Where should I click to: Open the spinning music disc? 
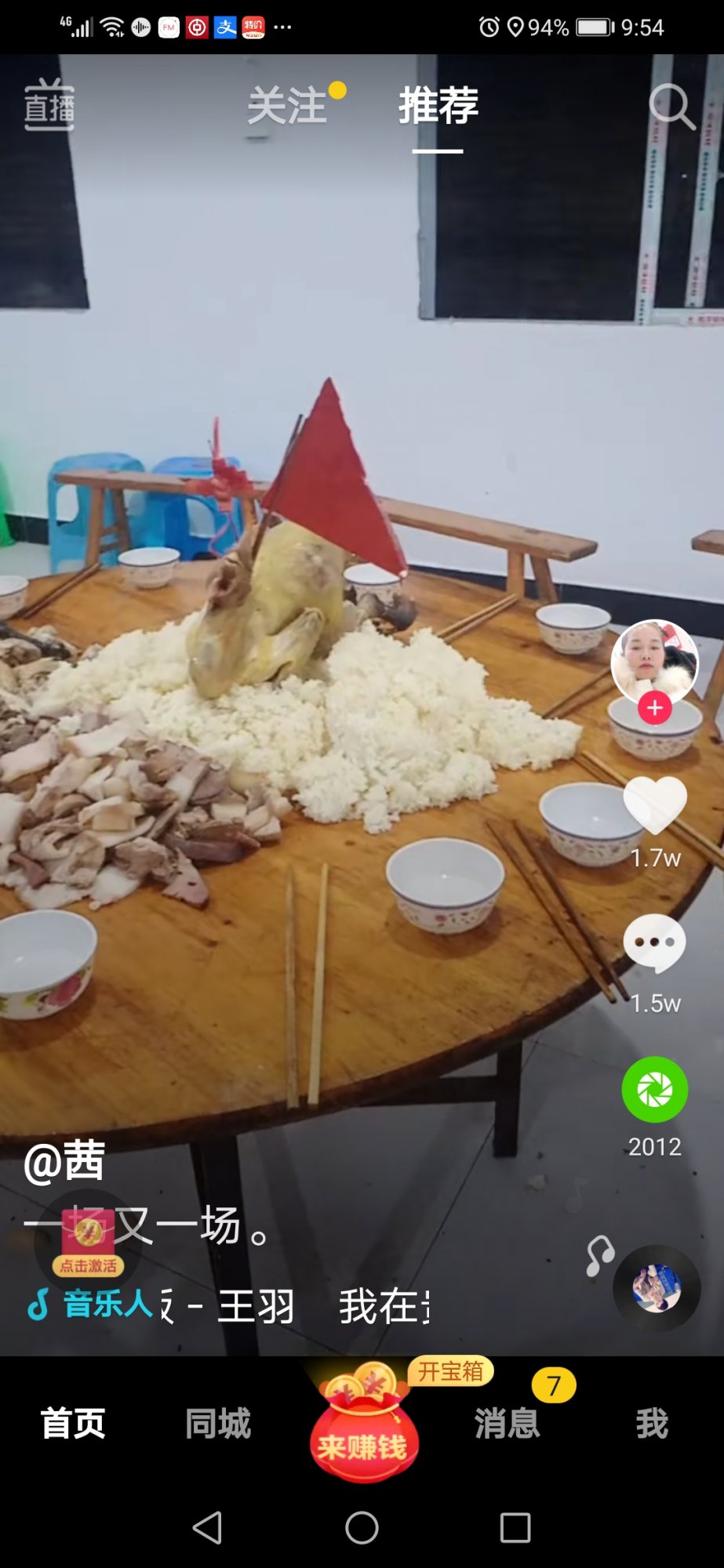[656, 1288]
